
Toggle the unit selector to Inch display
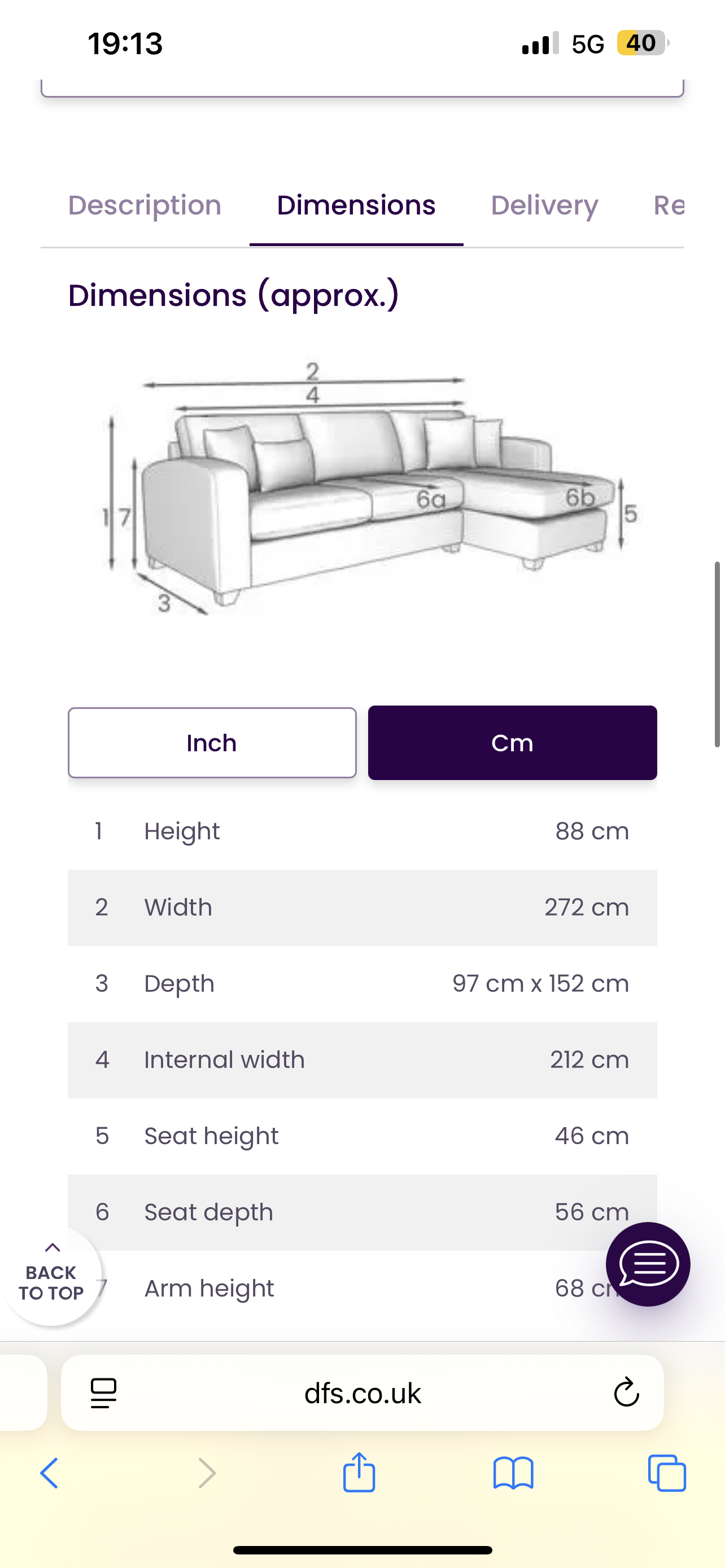211,742
